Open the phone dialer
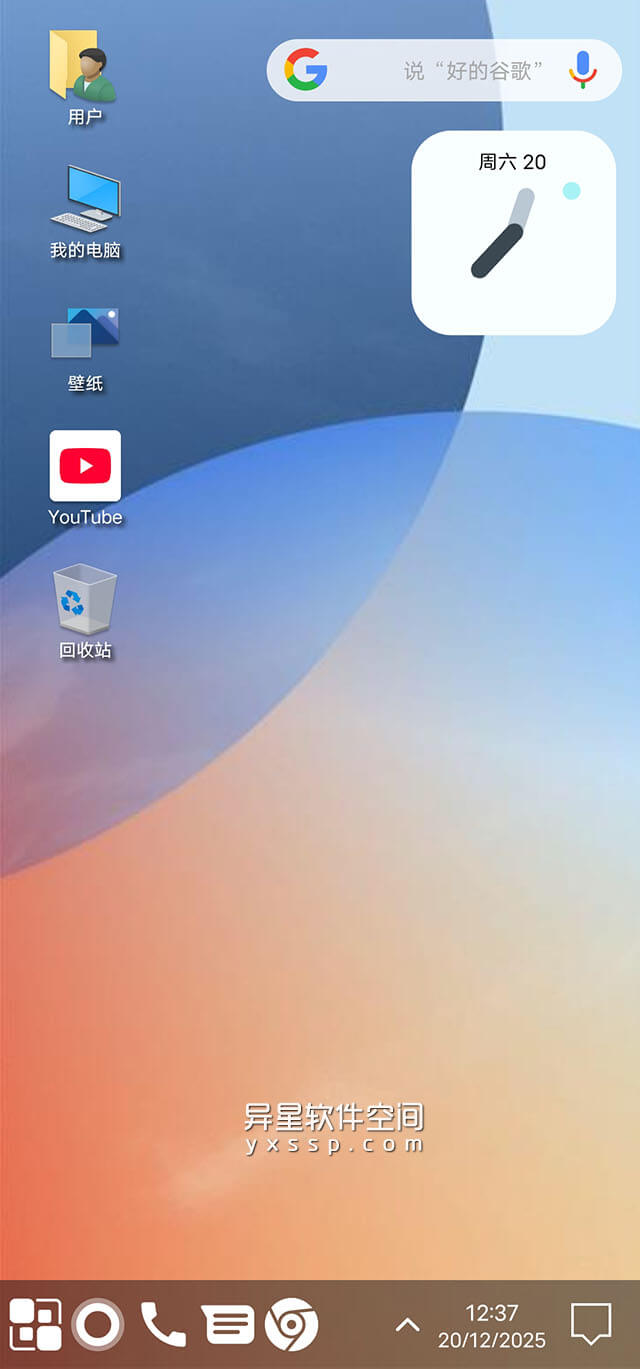The image size is (640, 1369). click(x=163, y=1325)
